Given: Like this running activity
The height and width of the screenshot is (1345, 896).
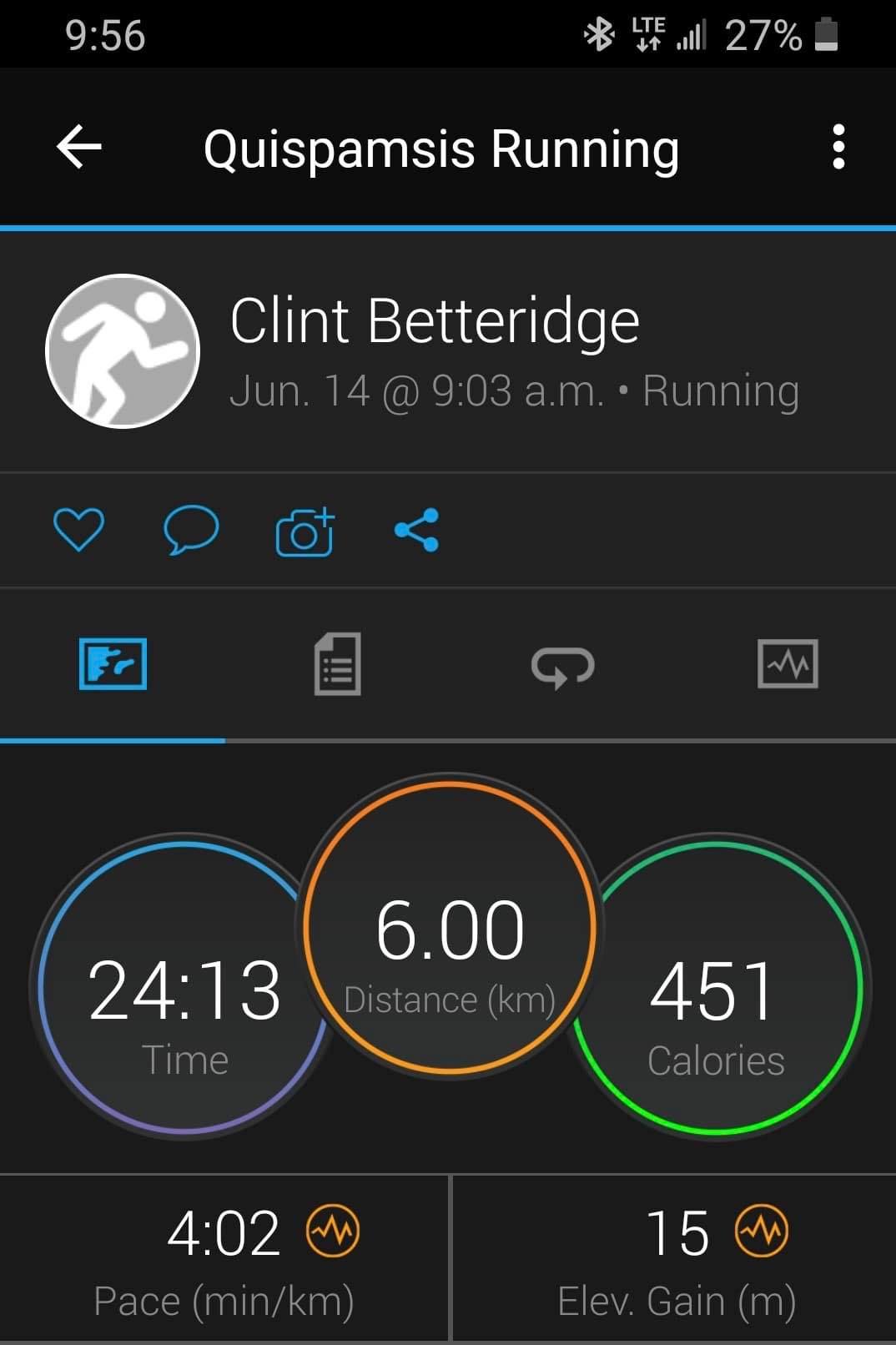Looking at the screenshot, I should coord(78,530).
